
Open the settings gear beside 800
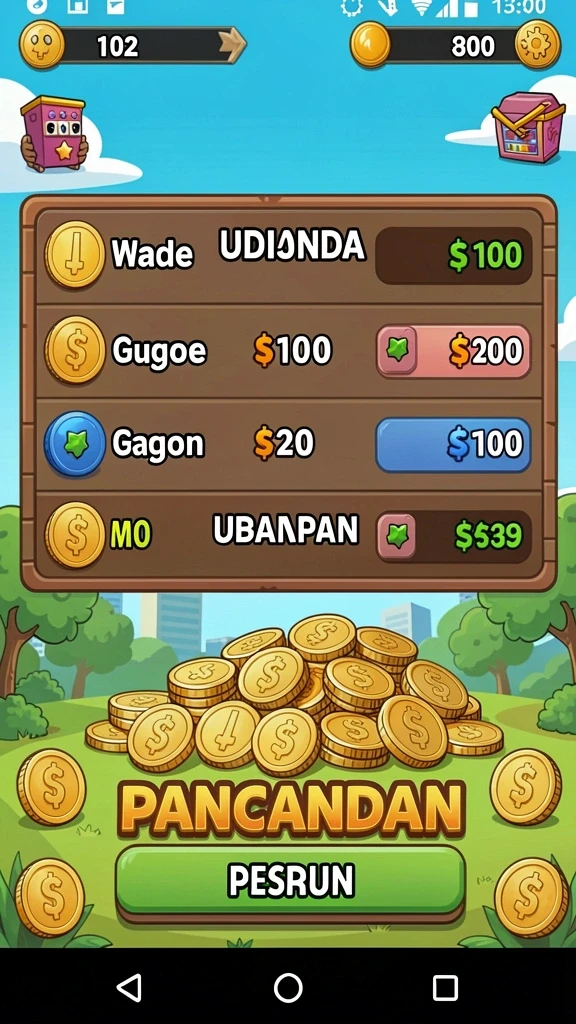point(537,45)
